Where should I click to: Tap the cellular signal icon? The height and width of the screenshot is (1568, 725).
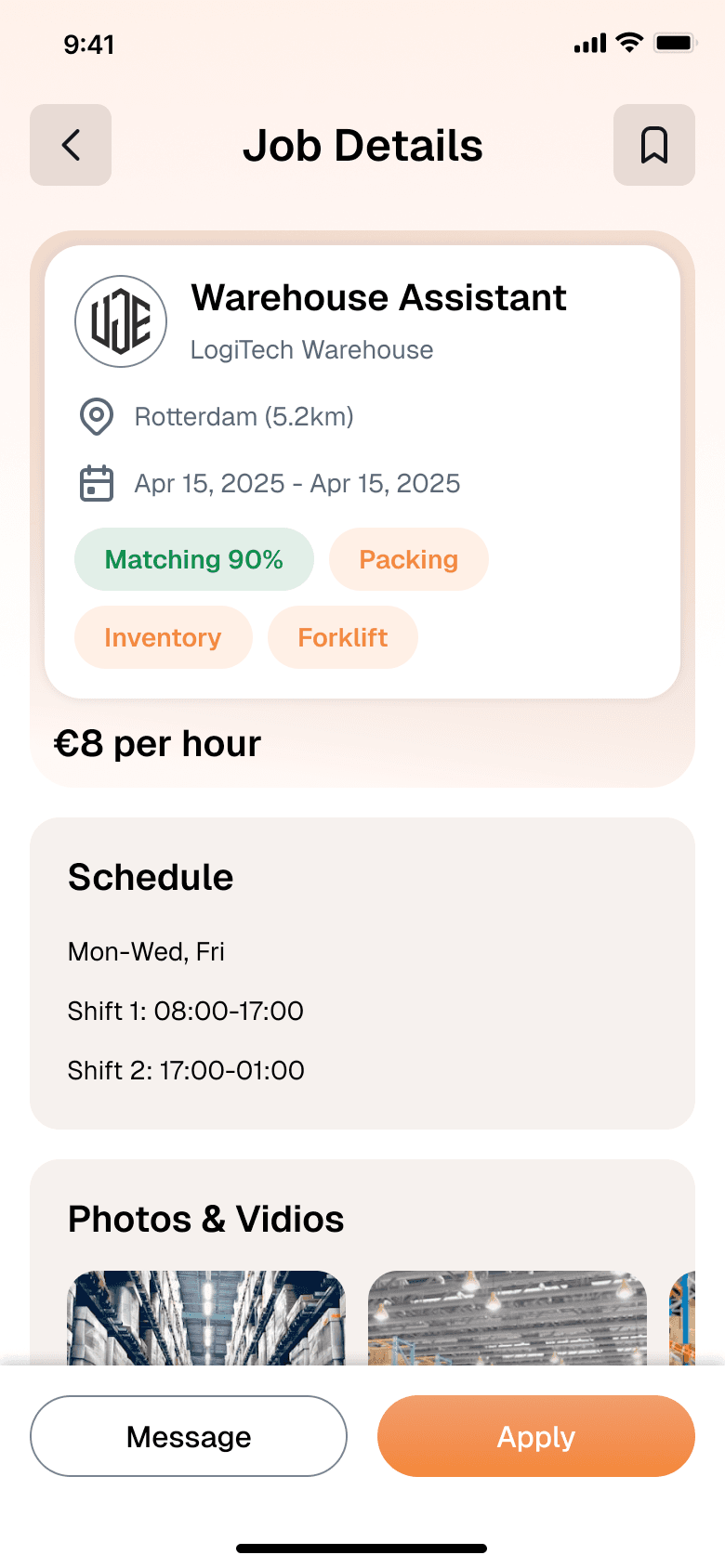(589, 42)
